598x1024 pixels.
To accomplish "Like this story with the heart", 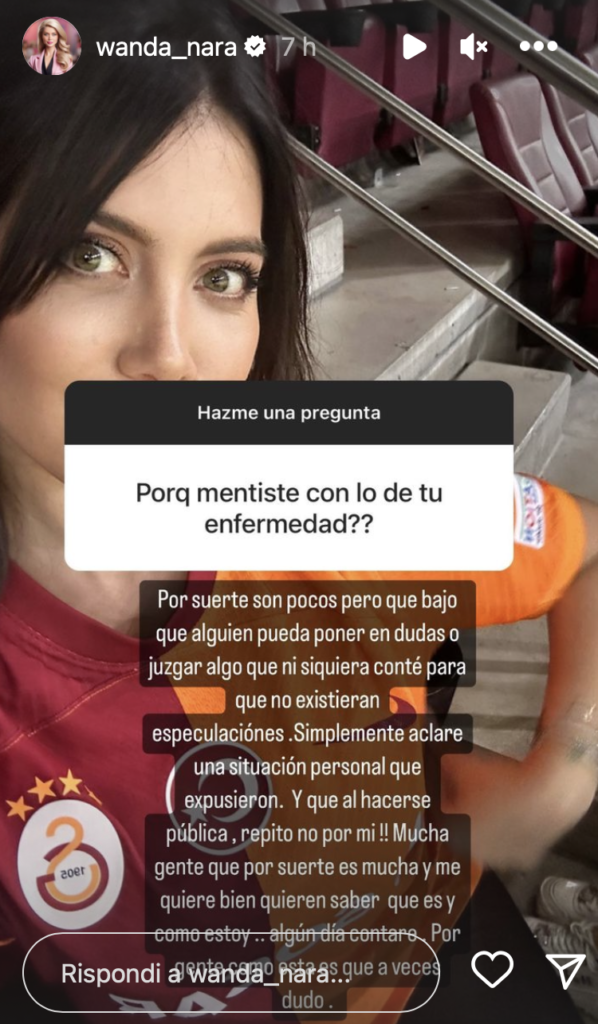I will coord(492,969).
